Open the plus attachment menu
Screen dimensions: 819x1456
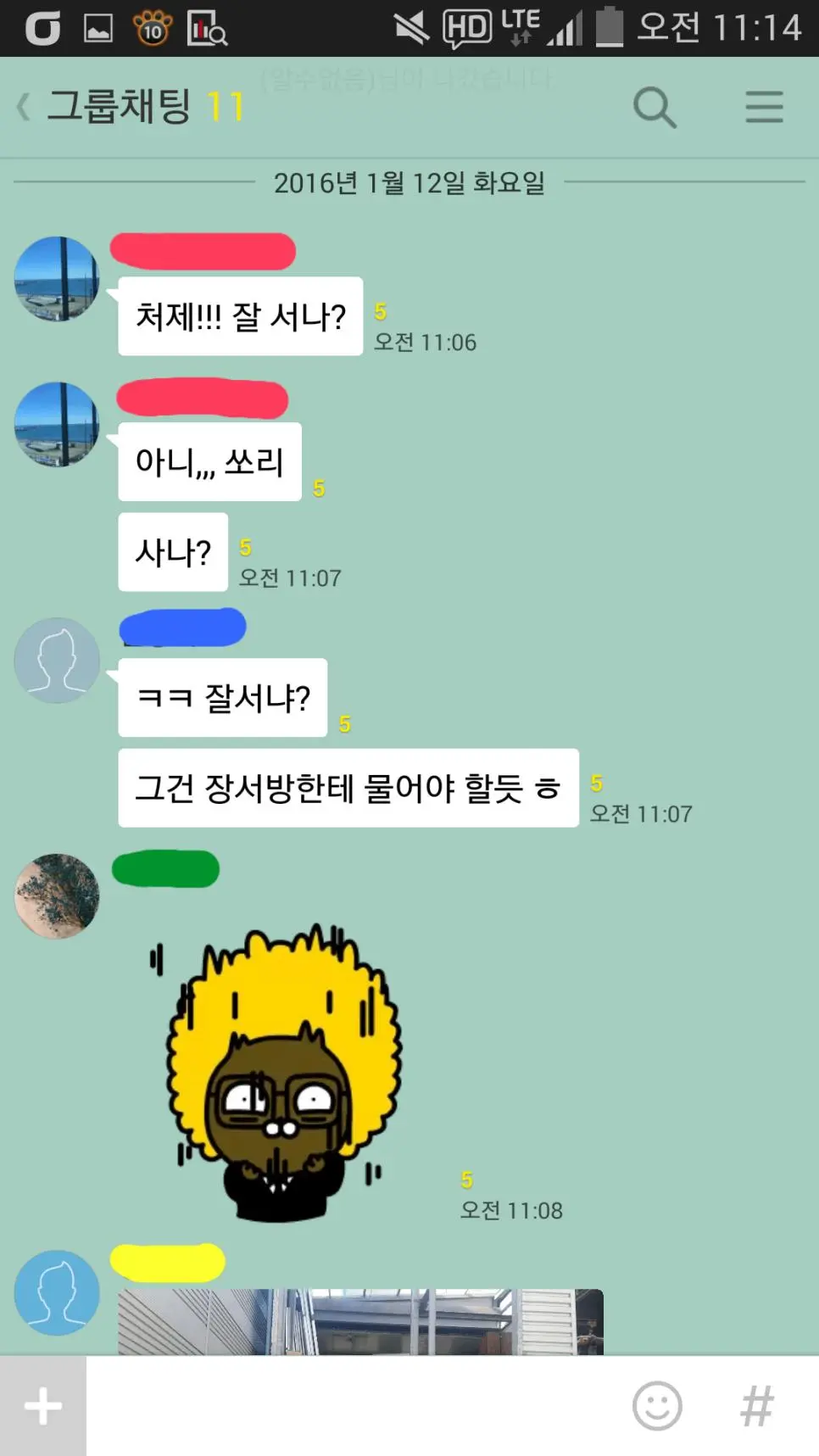[x=43, y=1406]
